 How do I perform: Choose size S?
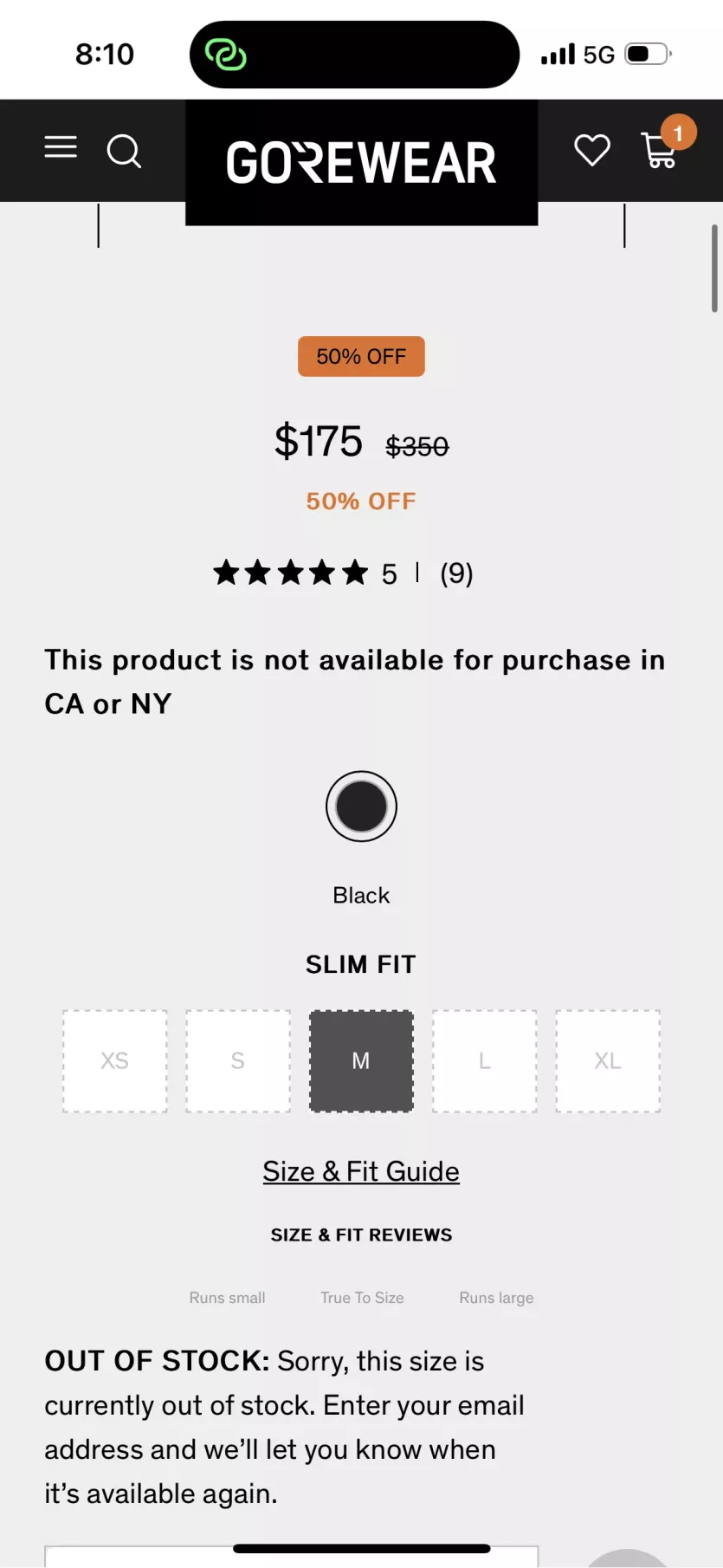tap(238, 1061)
